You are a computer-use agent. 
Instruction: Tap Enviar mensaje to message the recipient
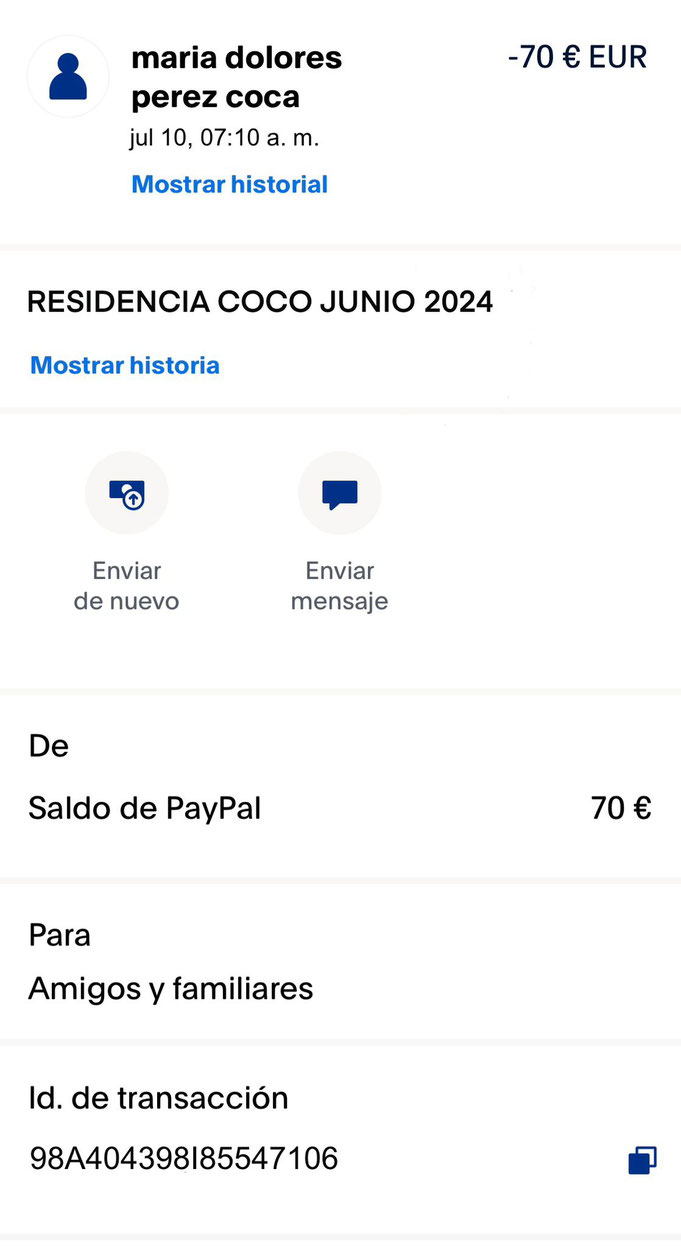pos(340,493)
